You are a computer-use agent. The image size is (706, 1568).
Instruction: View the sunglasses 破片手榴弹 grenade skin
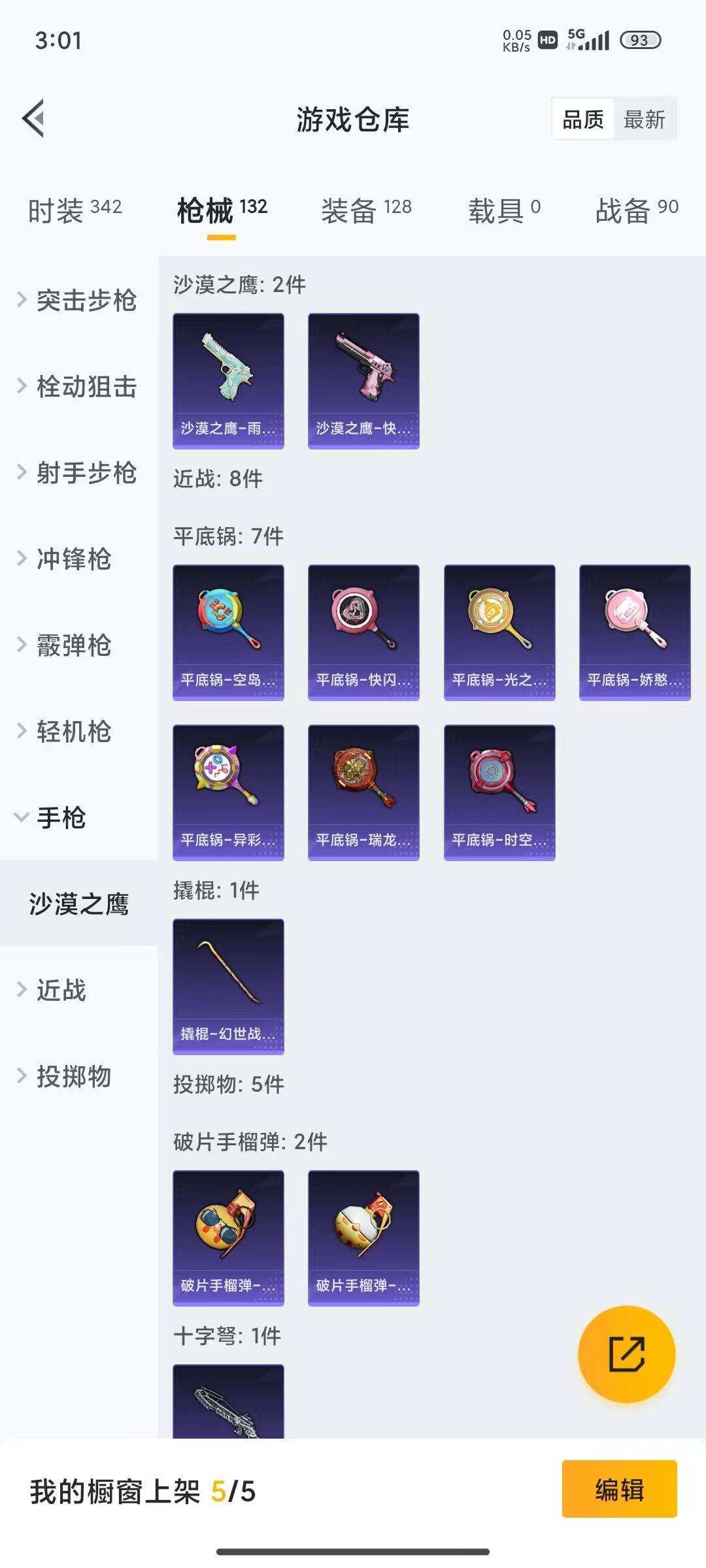[228, 1242]
